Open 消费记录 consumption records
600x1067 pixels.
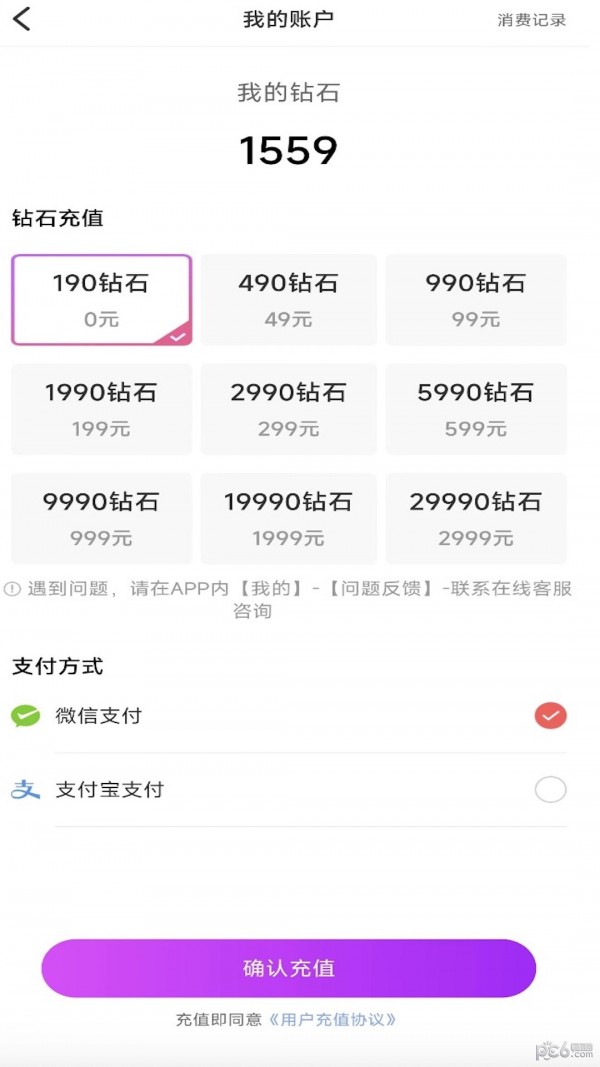[x=531, y=20]
